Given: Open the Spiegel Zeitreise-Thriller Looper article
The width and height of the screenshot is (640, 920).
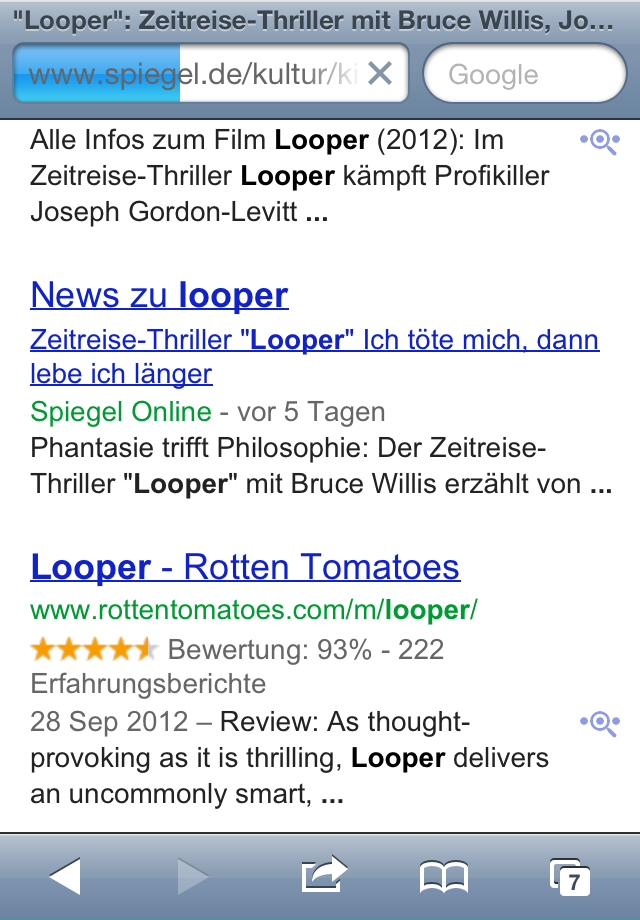Looking at the screenshot, I should 314,356.
